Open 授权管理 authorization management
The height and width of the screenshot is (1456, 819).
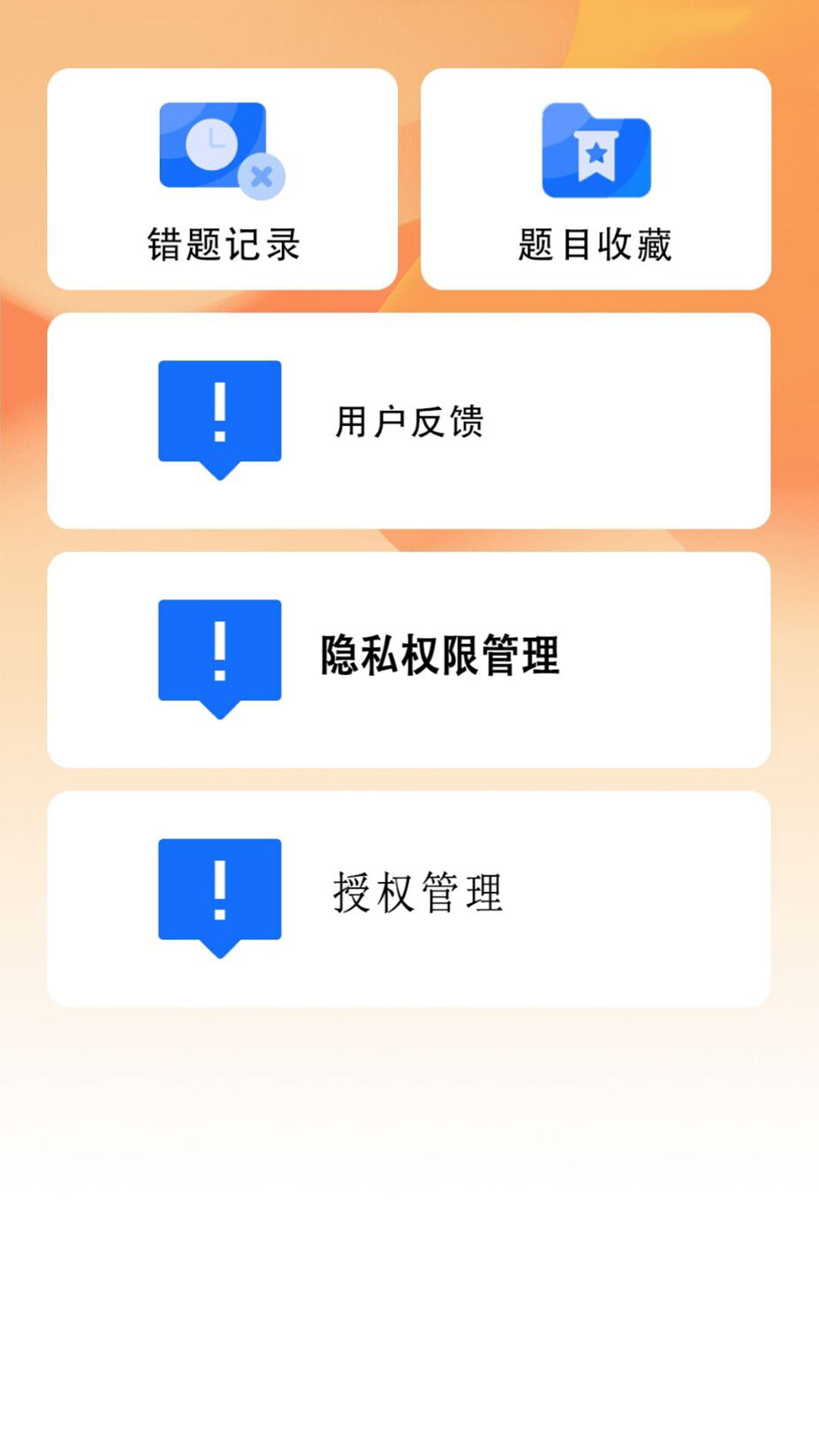[409, 898]
